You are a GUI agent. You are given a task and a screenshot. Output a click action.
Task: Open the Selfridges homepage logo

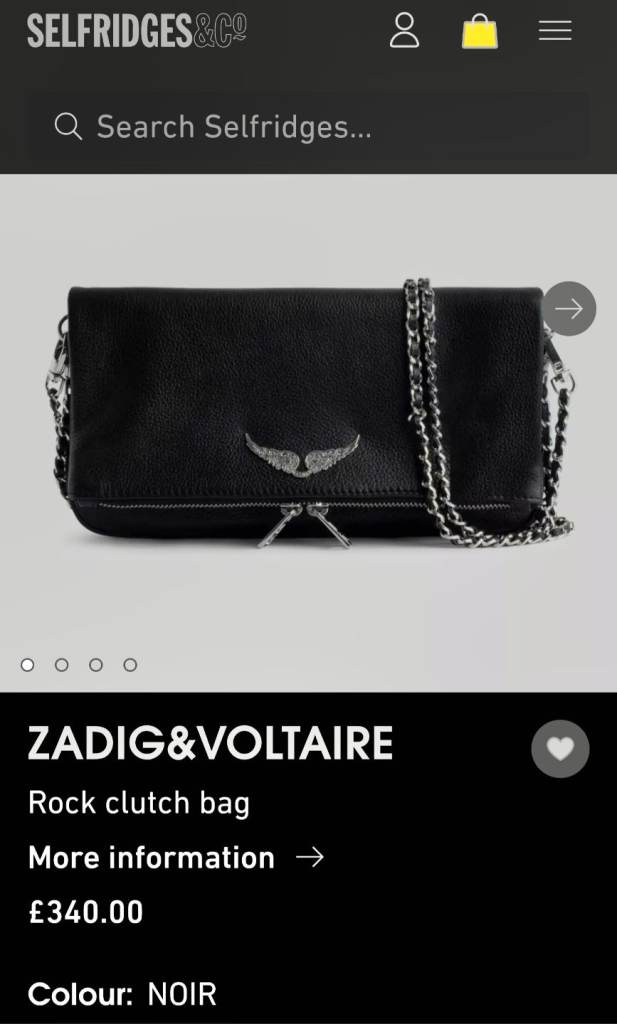click(137, 31)
